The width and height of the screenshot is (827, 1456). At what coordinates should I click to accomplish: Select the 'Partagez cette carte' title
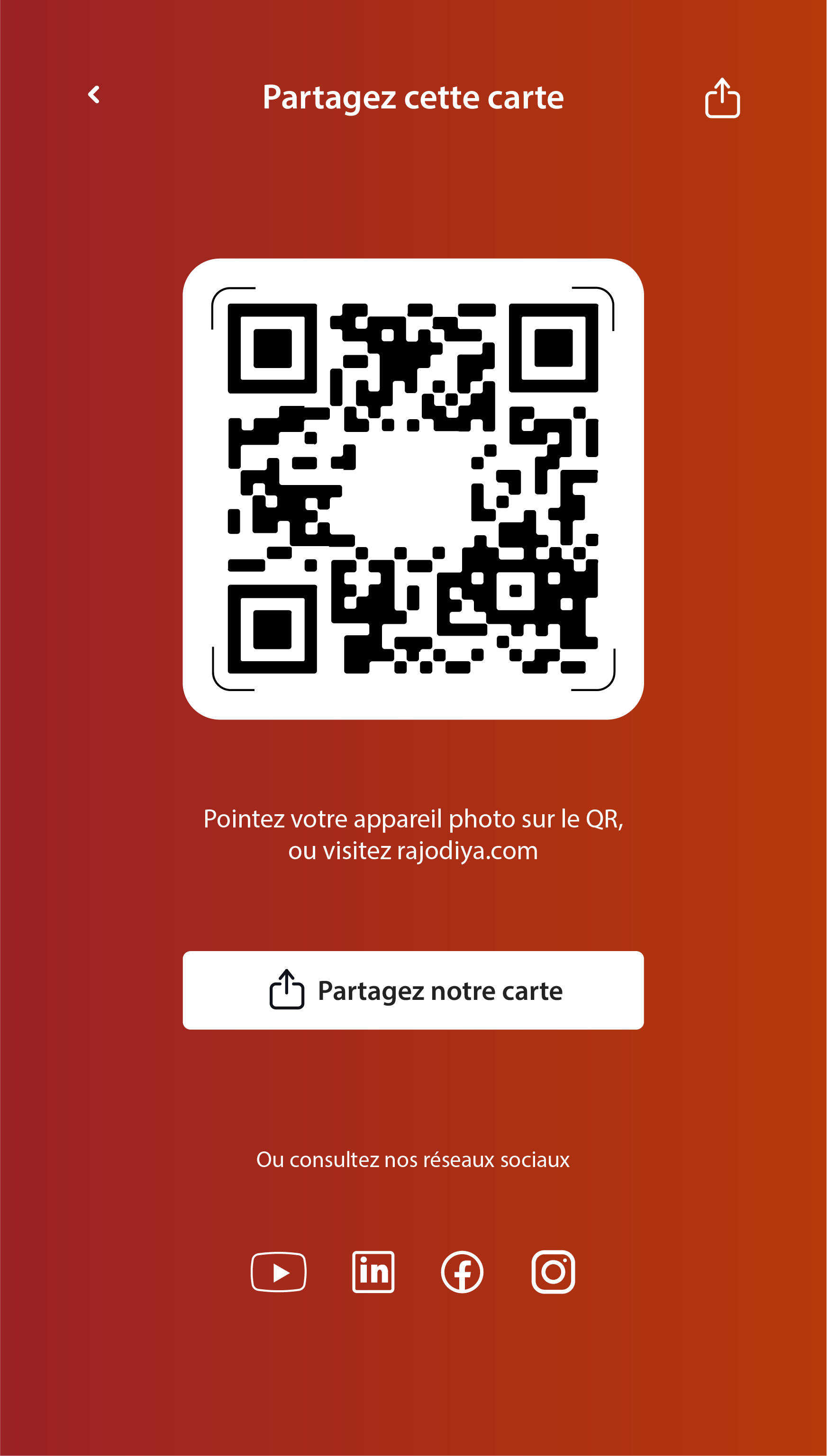(413, 97)
